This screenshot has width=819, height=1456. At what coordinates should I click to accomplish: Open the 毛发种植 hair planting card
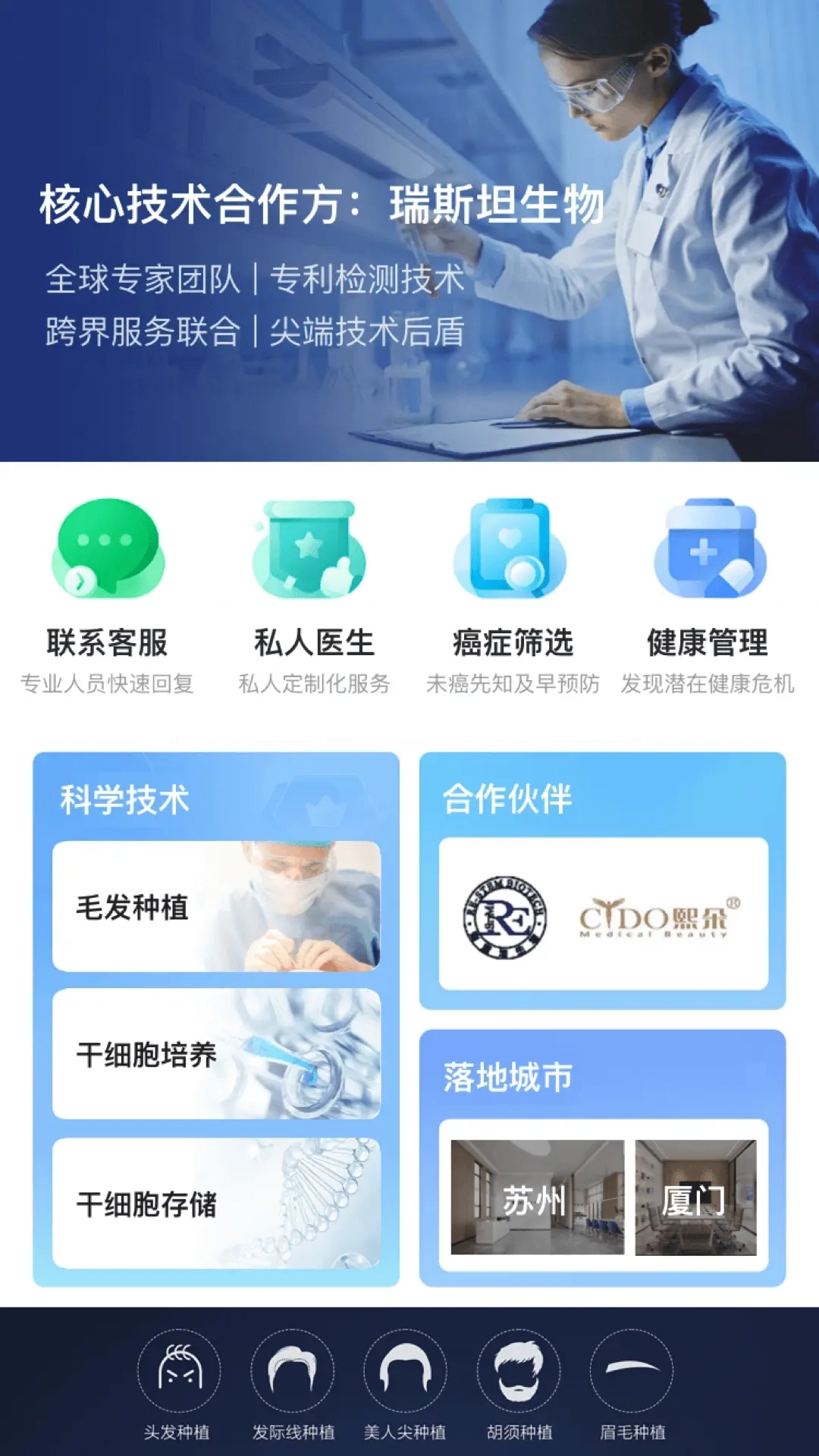coord(216,902)
